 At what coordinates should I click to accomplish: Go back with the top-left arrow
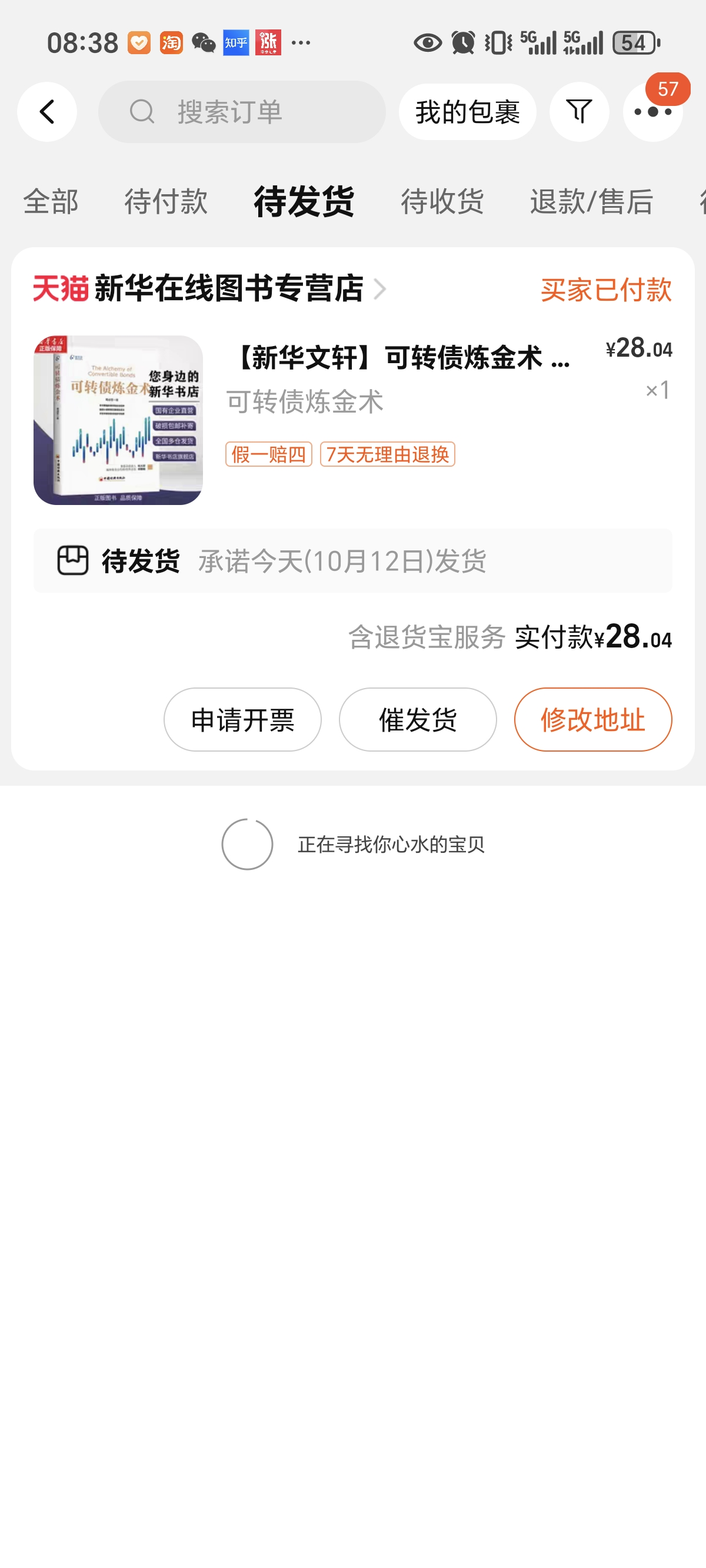(x=47, y=112)
